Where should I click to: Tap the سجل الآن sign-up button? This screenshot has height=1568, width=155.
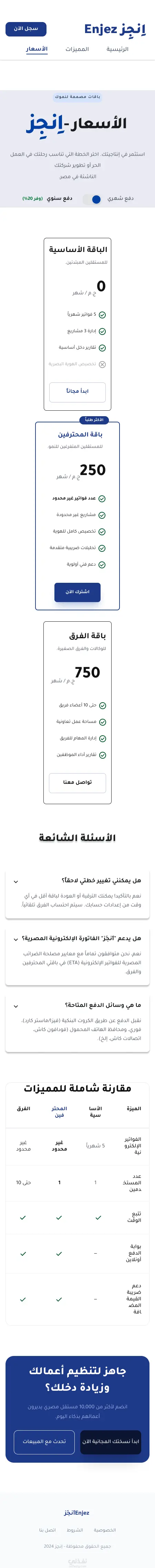coord(25,29)
